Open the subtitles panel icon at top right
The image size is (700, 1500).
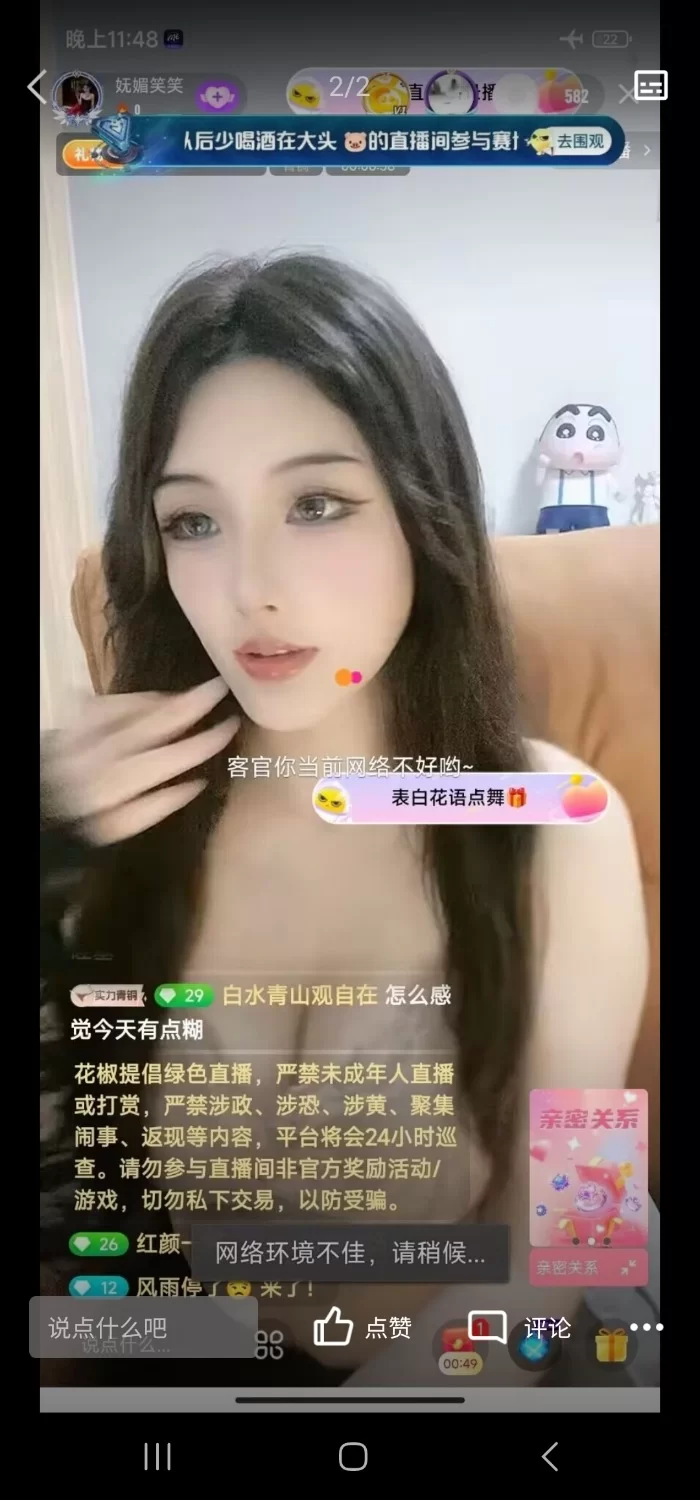(651, 86)
